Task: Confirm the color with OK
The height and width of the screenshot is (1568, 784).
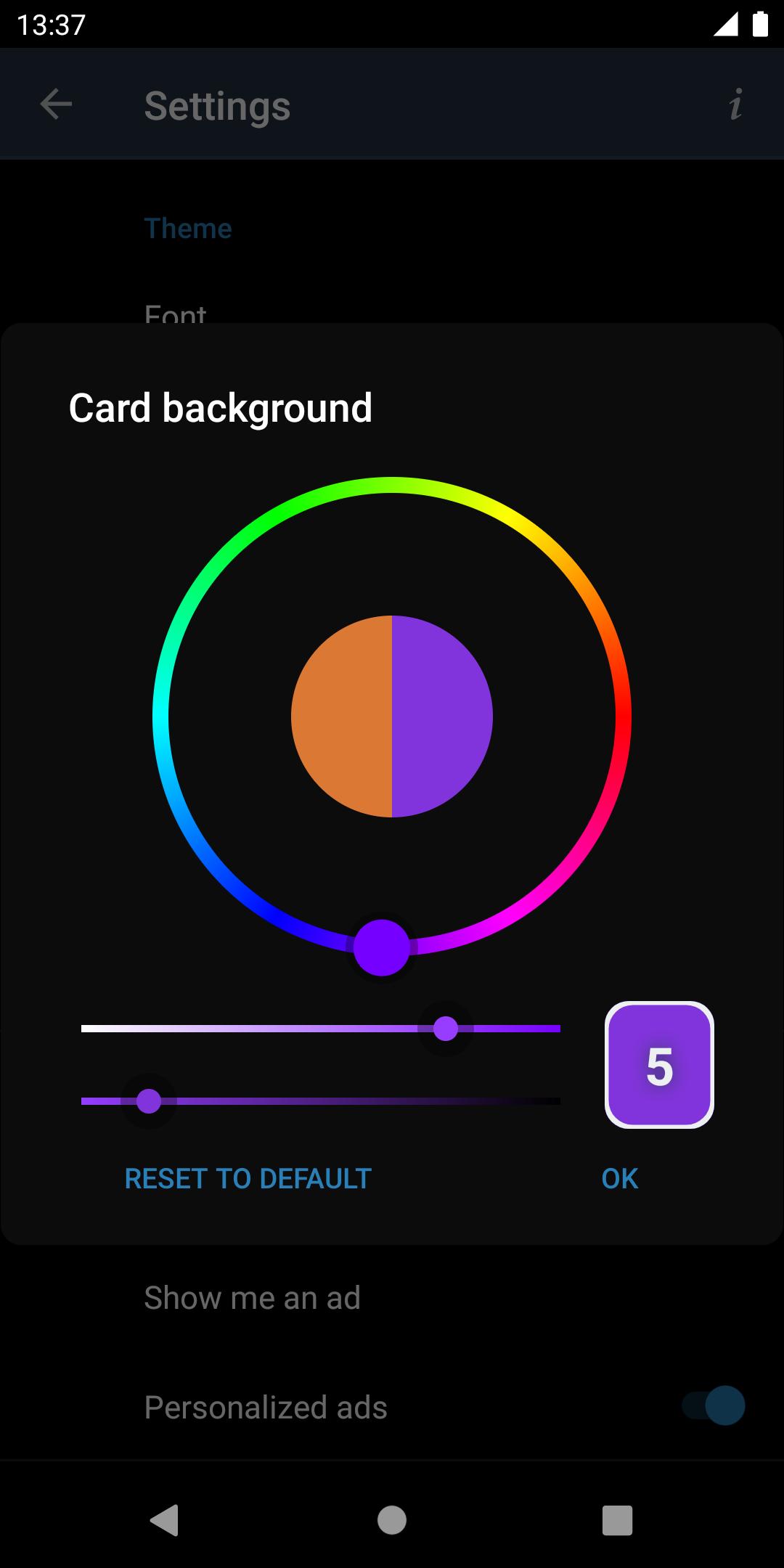Action: coord(619,1179)
